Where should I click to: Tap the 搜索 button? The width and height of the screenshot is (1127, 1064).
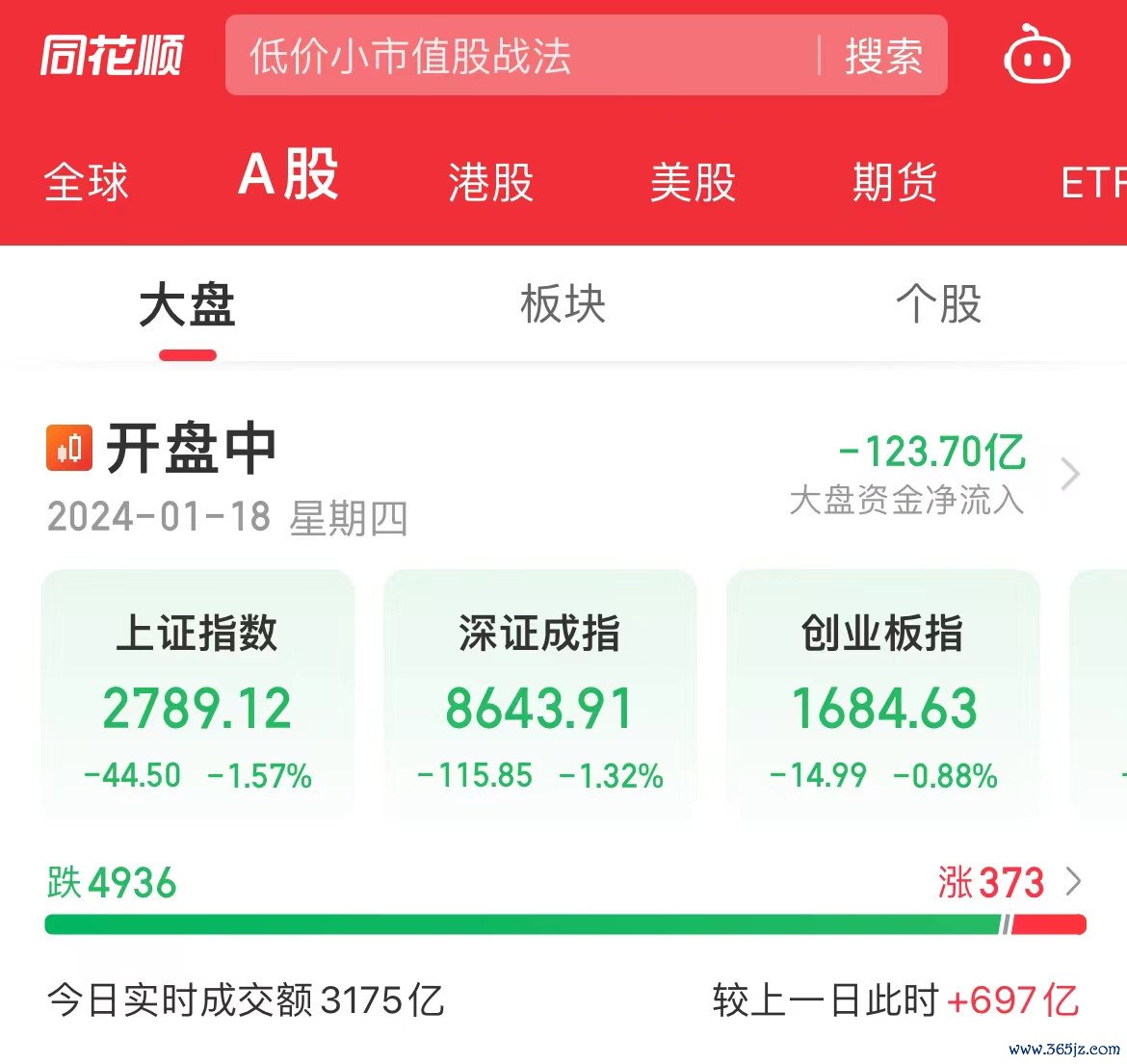(x=883, y=56)
